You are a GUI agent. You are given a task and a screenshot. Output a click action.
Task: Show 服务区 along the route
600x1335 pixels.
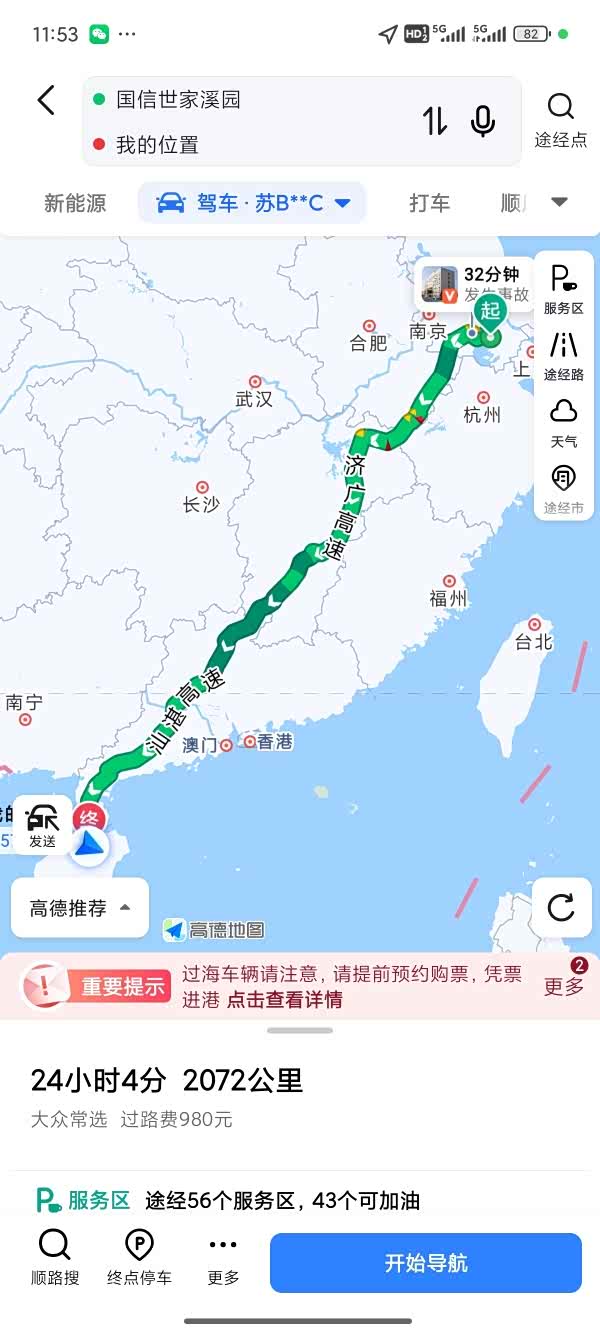[563, 290]
